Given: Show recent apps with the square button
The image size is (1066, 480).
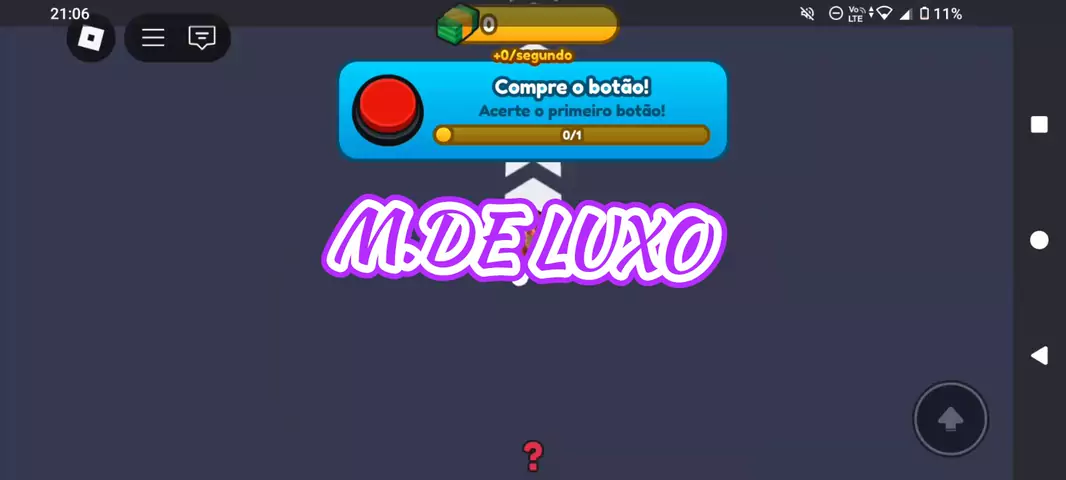Looking at the screenshot, I should click(1039, 124).
